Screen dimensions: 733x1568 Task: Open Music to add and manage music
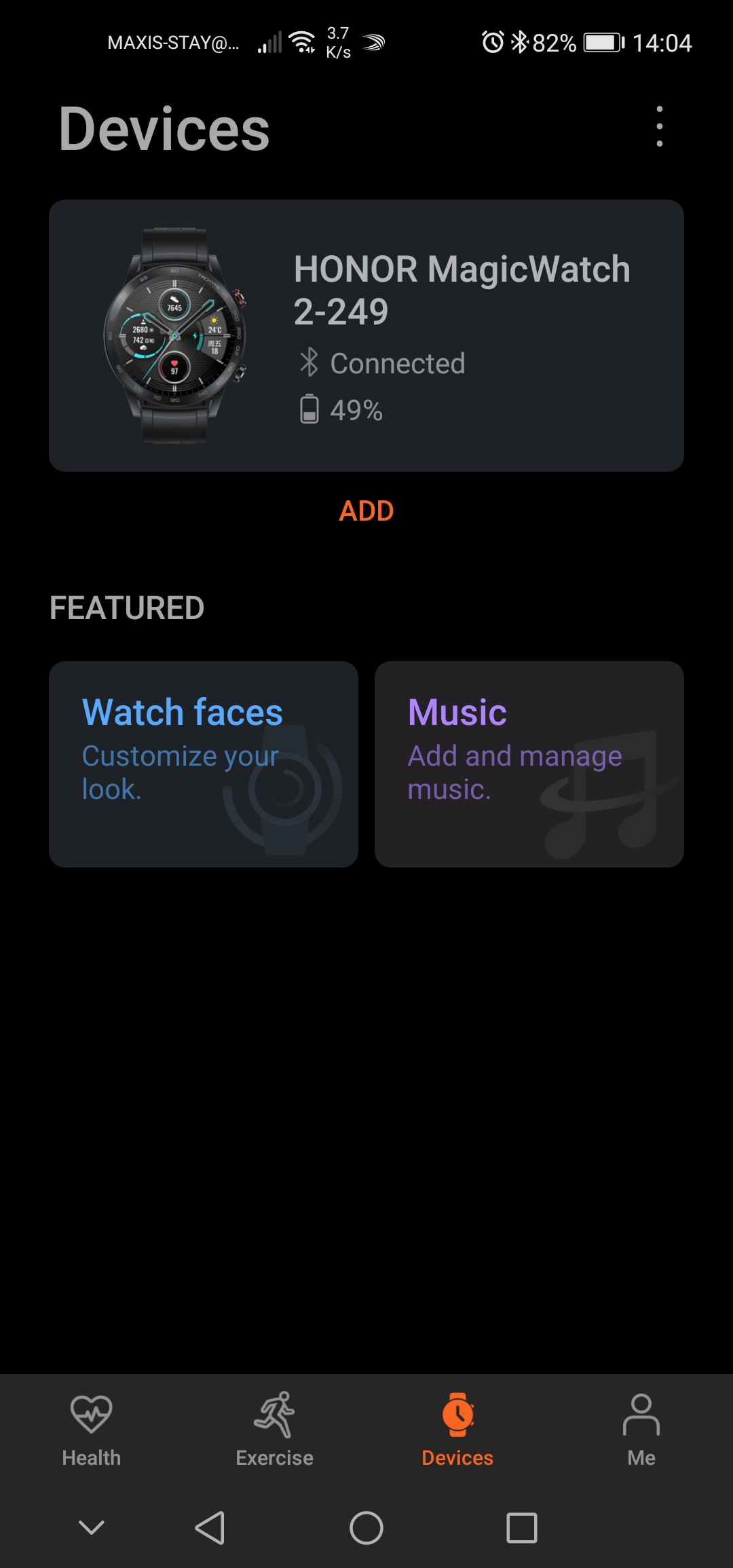point(530,762)
